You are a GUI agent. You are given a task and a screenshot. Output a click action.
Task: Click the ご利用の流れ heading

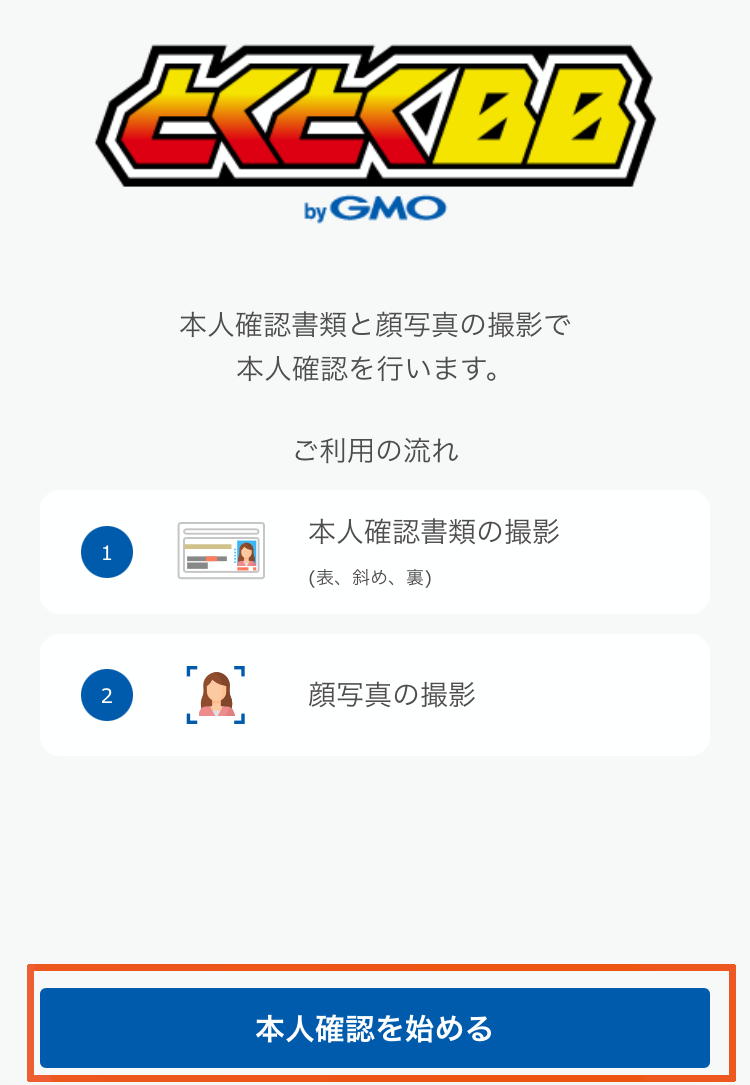(375, 449)
